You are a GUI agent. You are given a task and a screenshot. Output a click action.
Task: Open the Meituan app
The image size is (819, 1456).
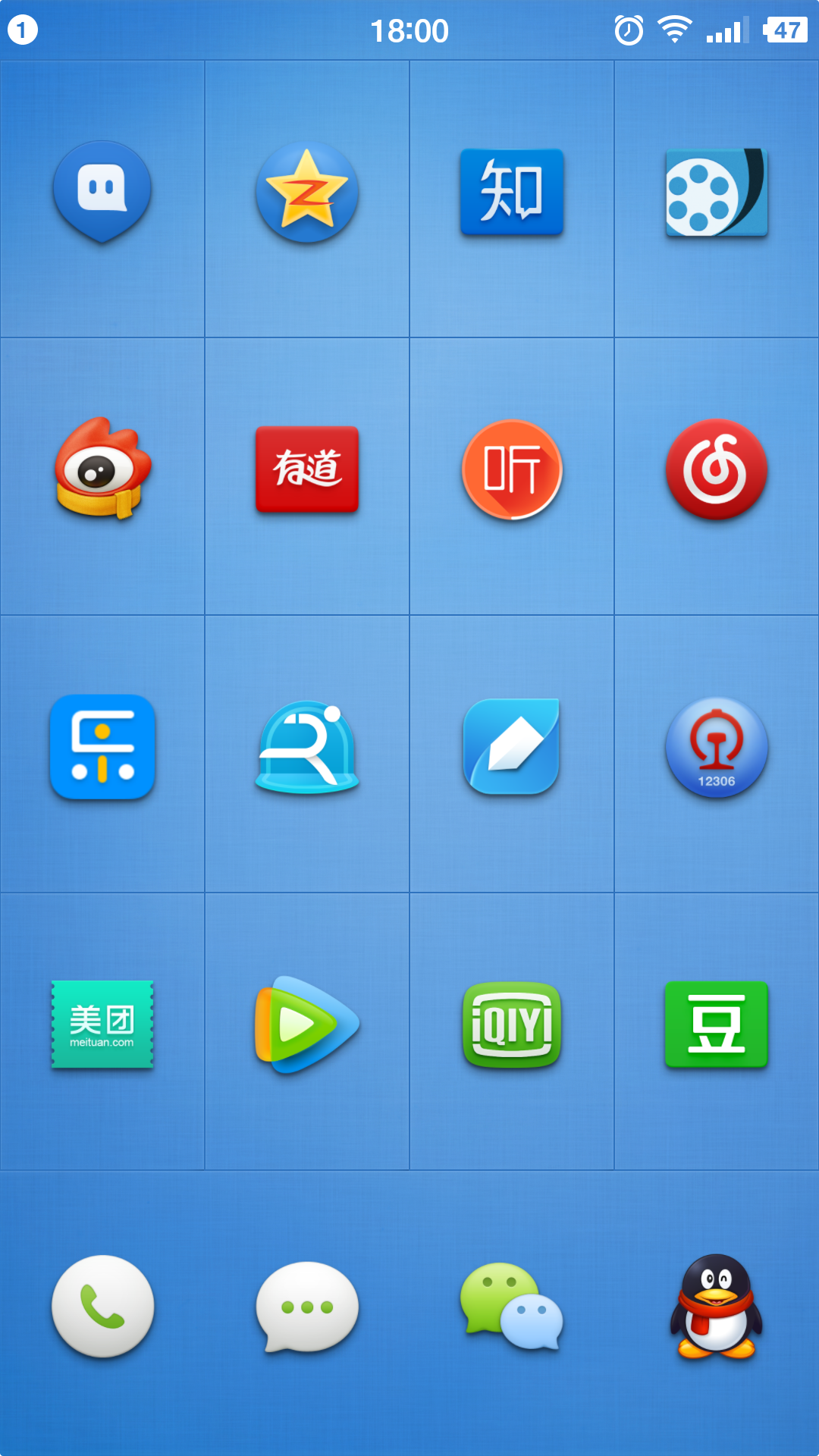point(102,1024)
